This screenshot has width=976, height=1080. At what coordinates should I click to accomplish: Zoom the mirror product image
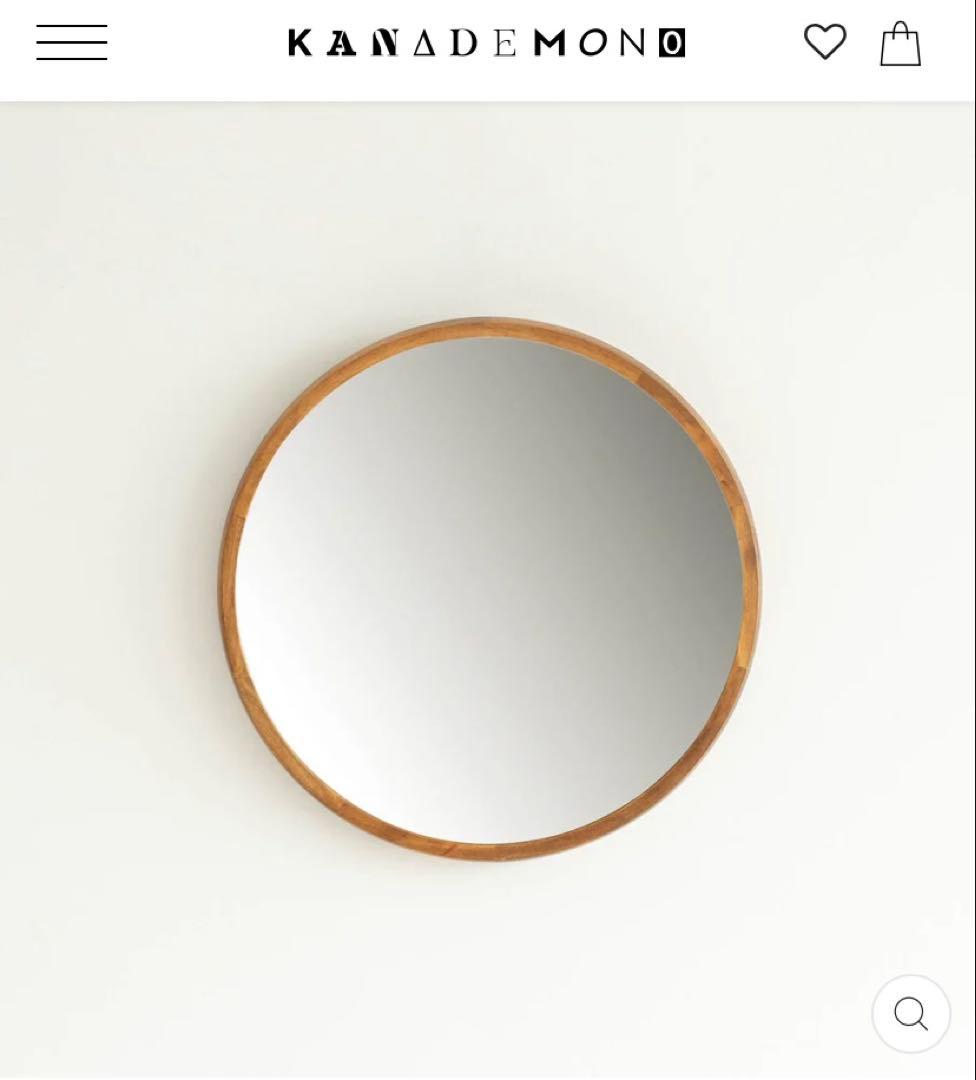(910, 1014)
